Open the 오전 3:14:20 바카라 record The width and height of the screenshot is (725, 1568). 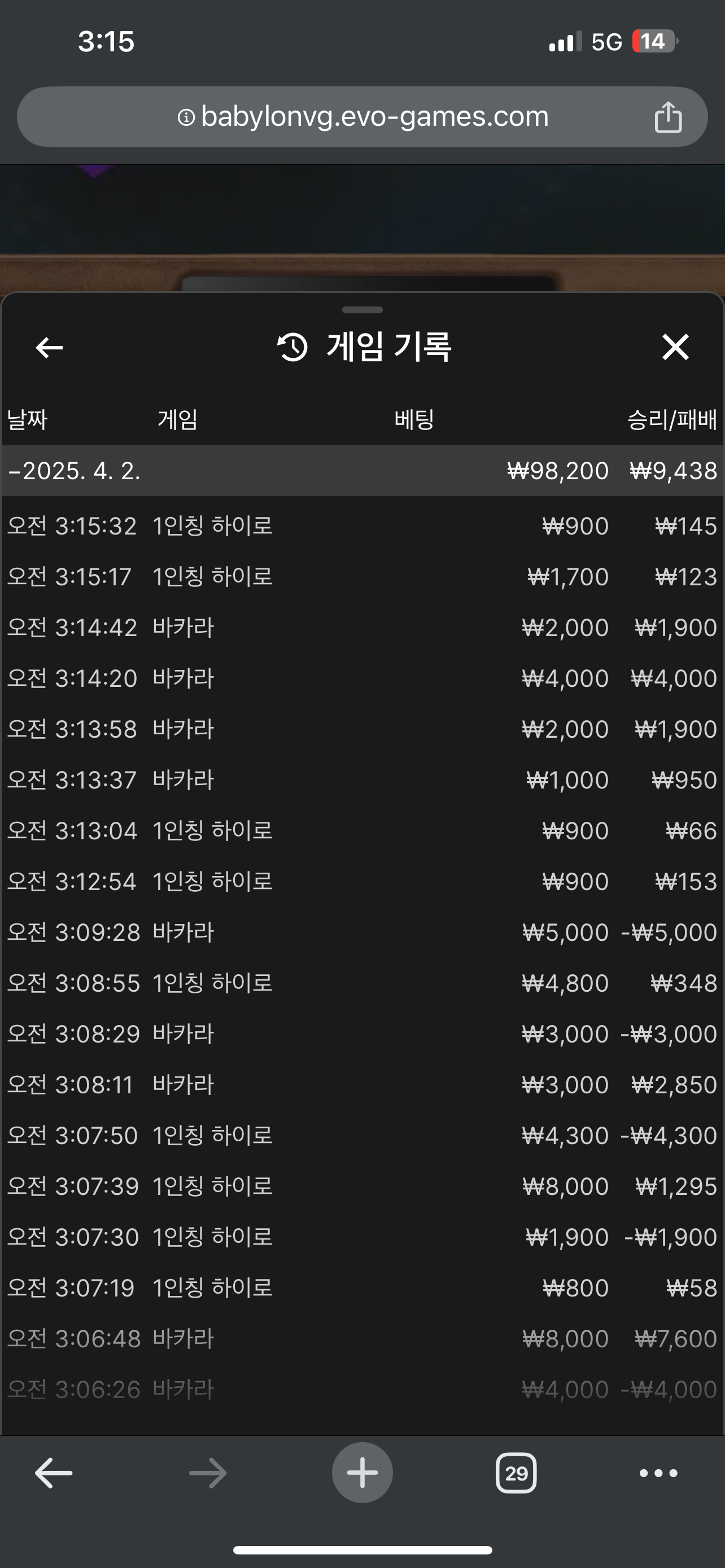coord(361,678)
